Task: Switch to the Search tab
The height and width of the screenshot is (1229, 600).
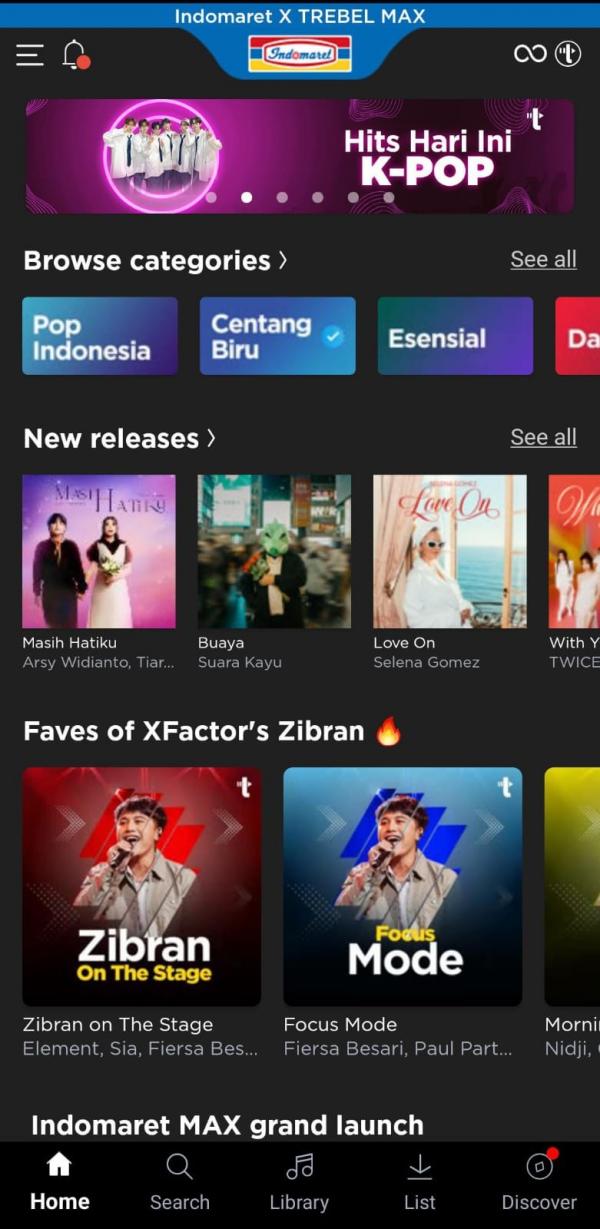Action: tap(180, 1183)
